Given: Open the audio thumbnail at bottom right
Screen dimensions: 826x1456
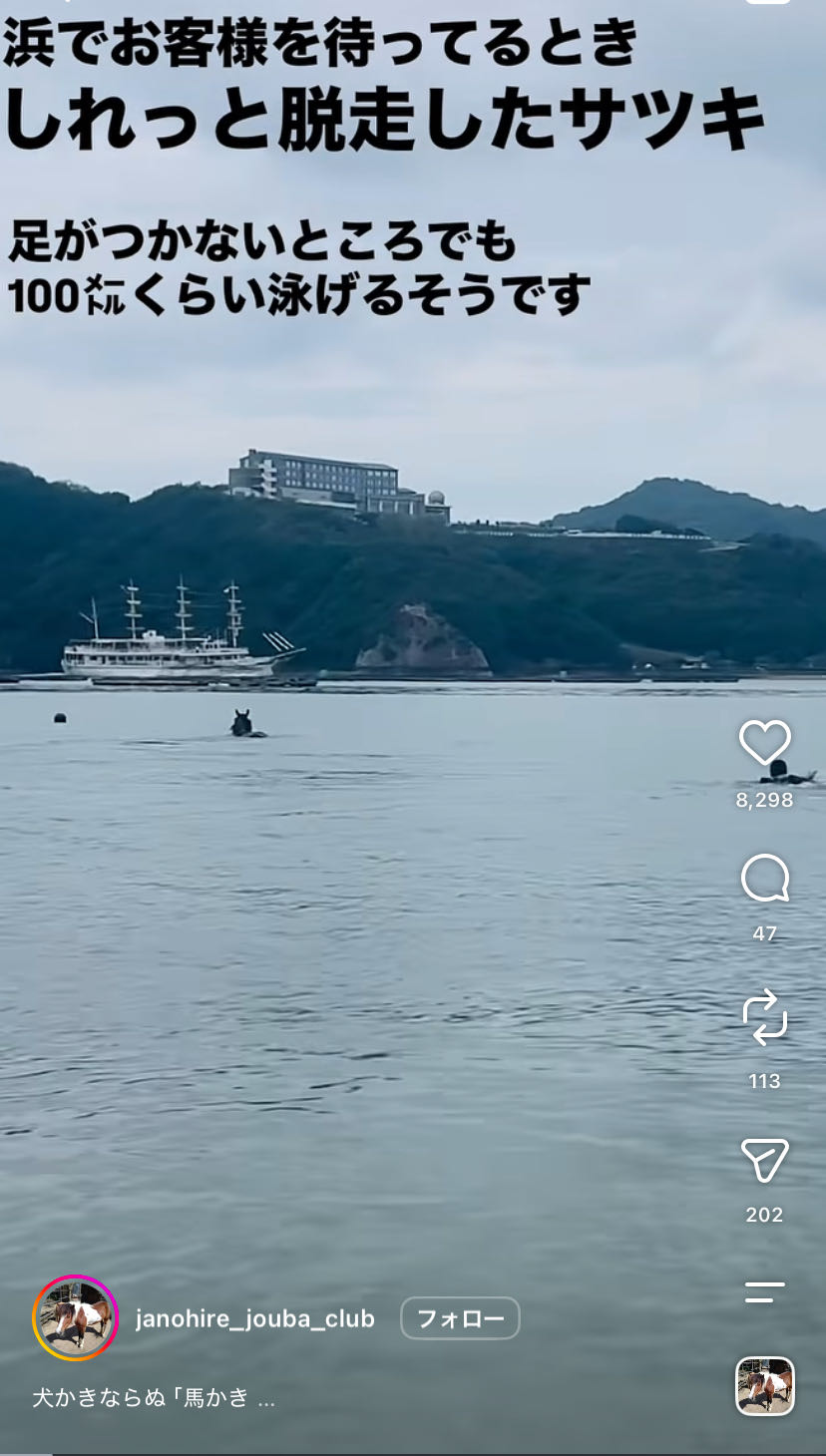Looking at the screenshot, I should pyautogui.click(x=765, y=1386).
